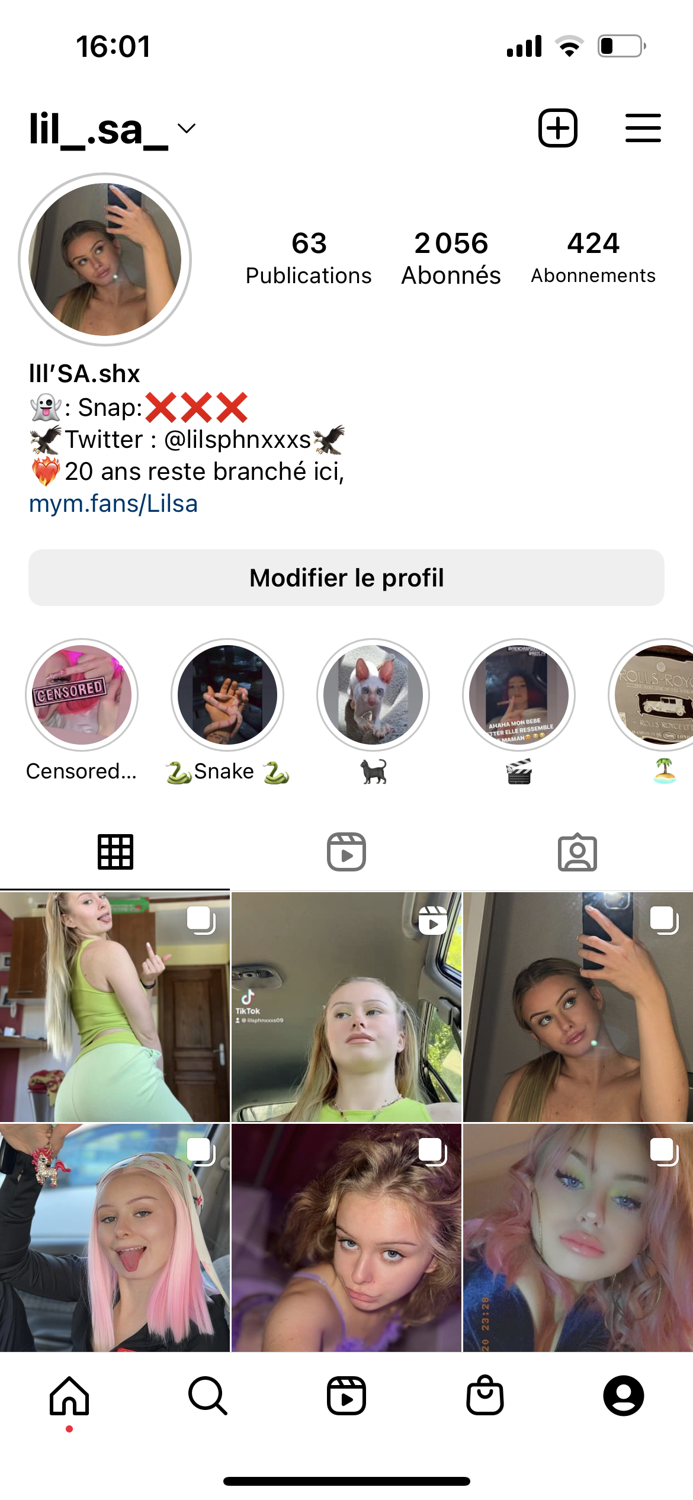Go to the Home feed

[69, 1396]
